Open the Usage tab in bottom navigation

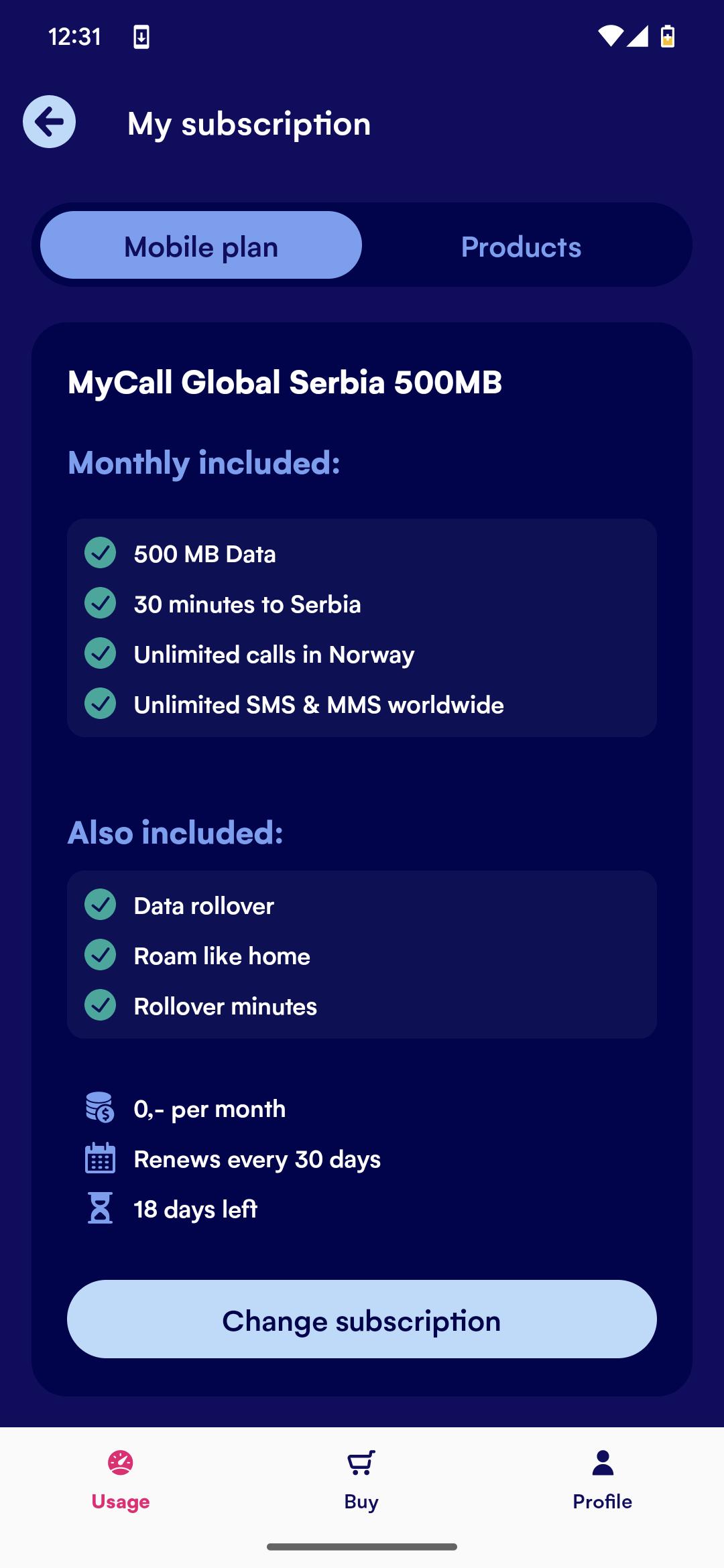(121, 1481)
